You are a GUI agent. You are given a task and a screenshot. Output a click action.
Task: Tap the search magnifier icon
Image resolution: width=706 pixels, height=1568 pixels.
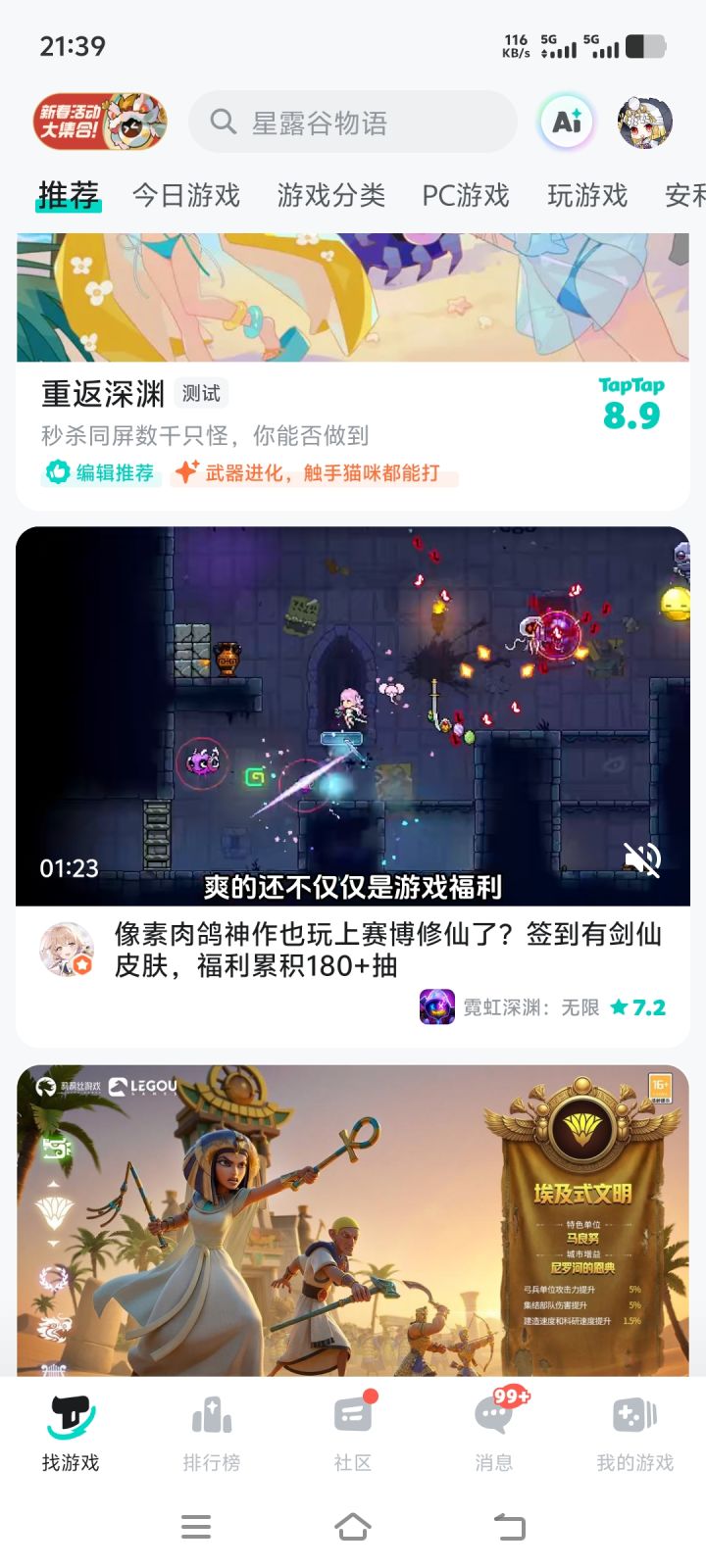[222, 122]
